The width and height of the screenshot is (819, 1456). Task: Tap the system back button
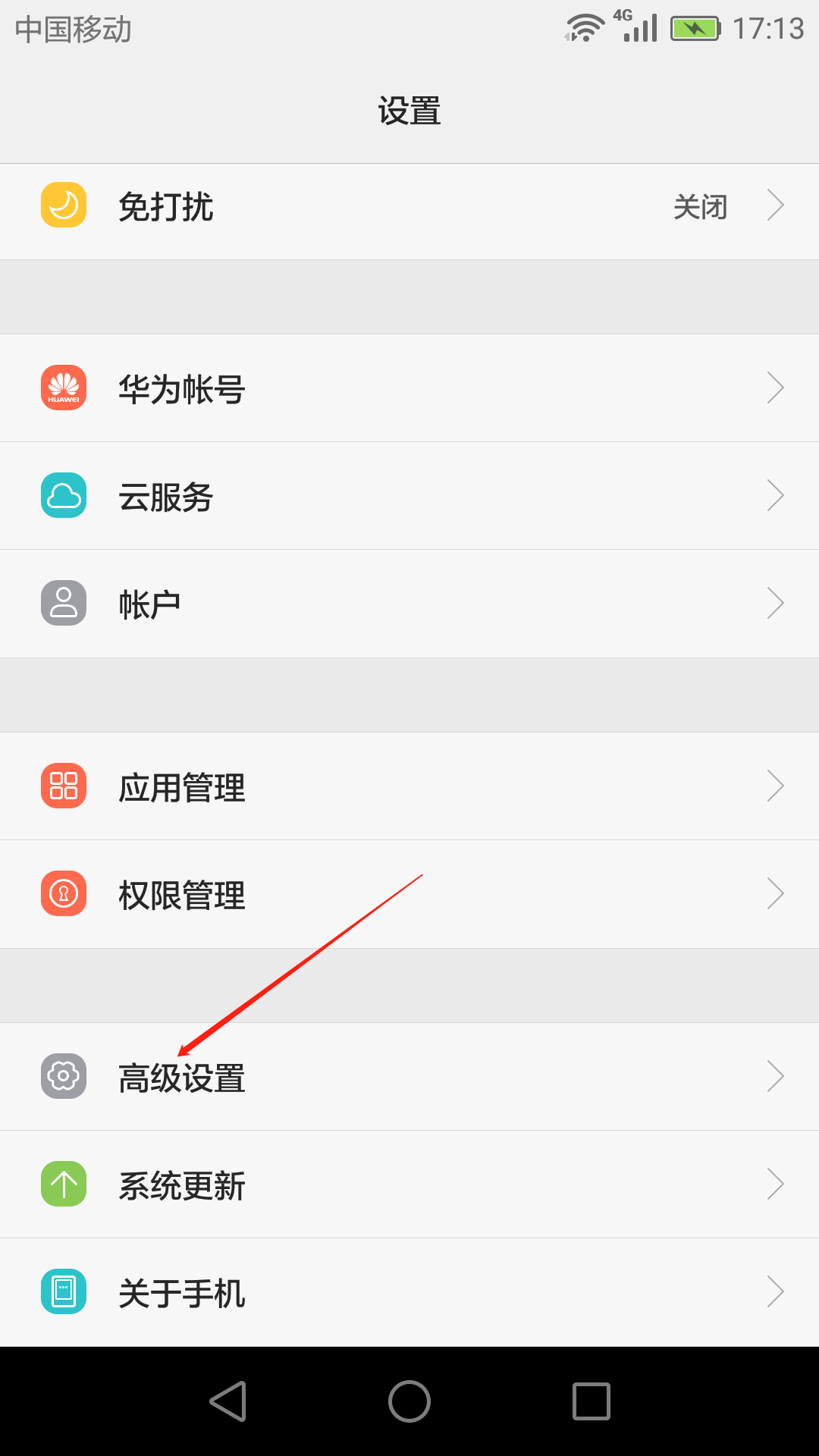[x=228, y=1401]
